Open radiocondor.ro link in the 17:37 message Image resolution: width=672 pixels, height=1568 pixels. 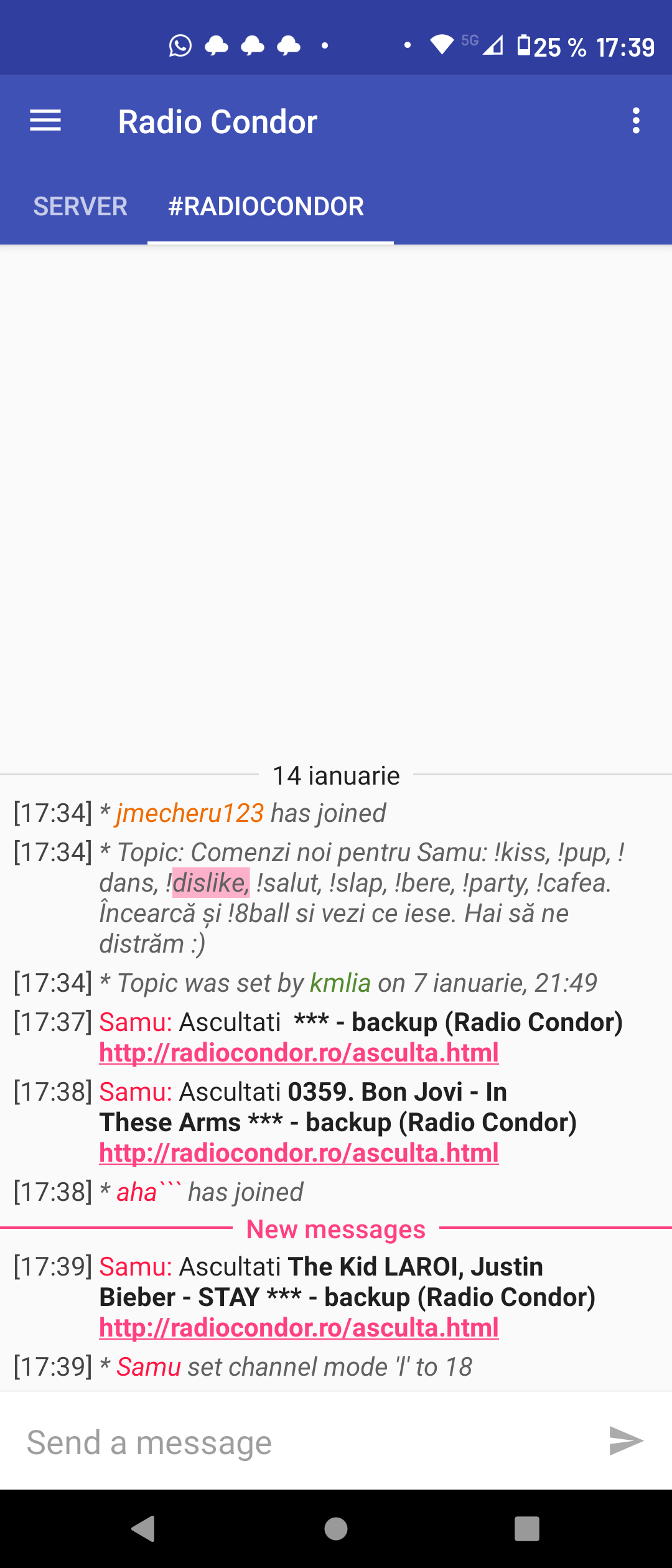point(299,1053)
